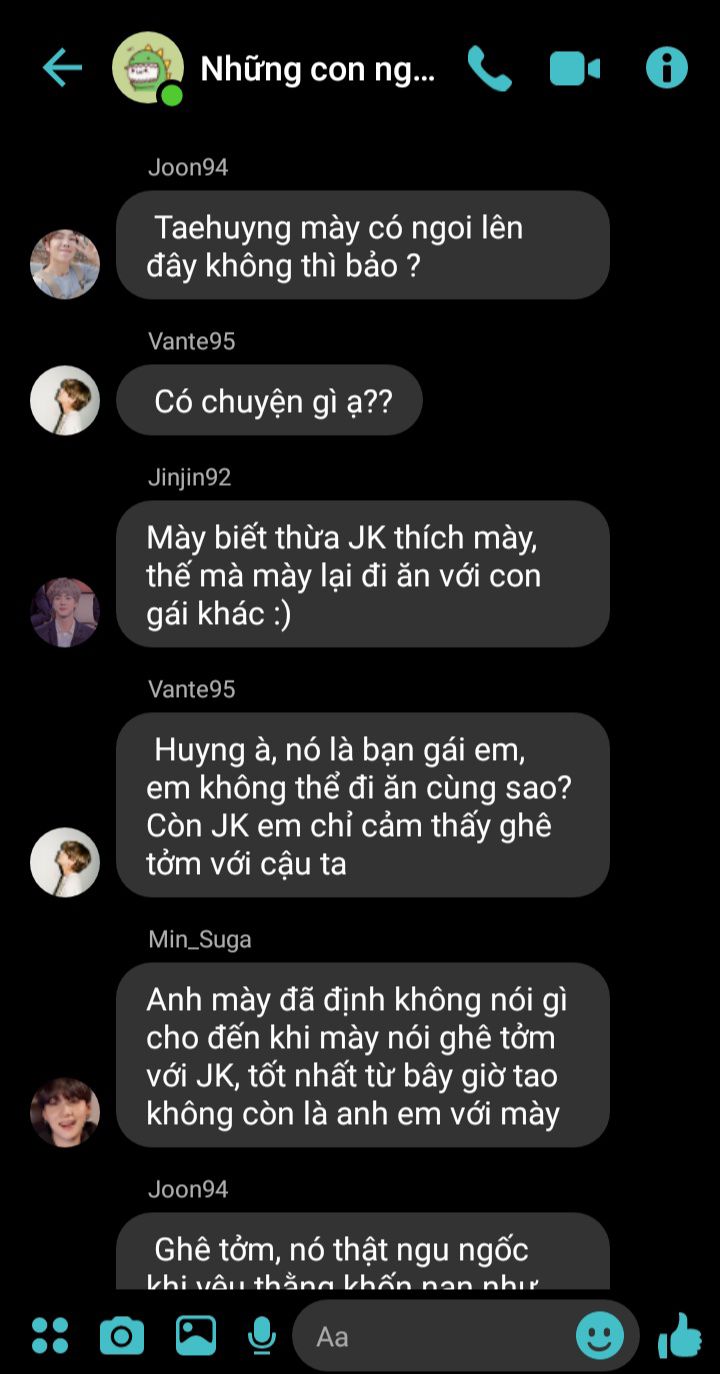View Jinjin92's profile picture

coord(65,611)
